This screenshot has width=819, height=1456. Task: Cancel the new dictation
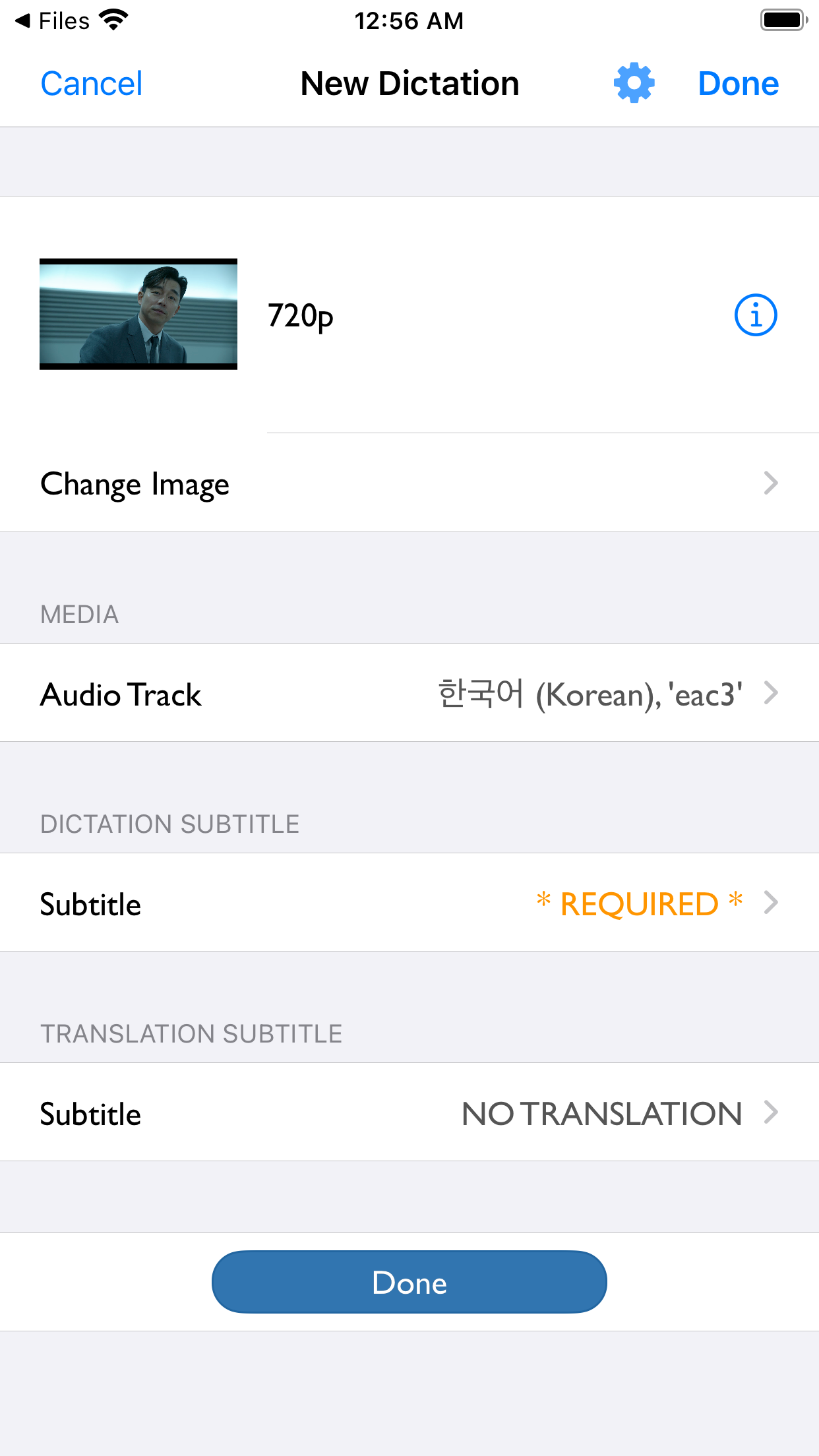tap(91, 84)
